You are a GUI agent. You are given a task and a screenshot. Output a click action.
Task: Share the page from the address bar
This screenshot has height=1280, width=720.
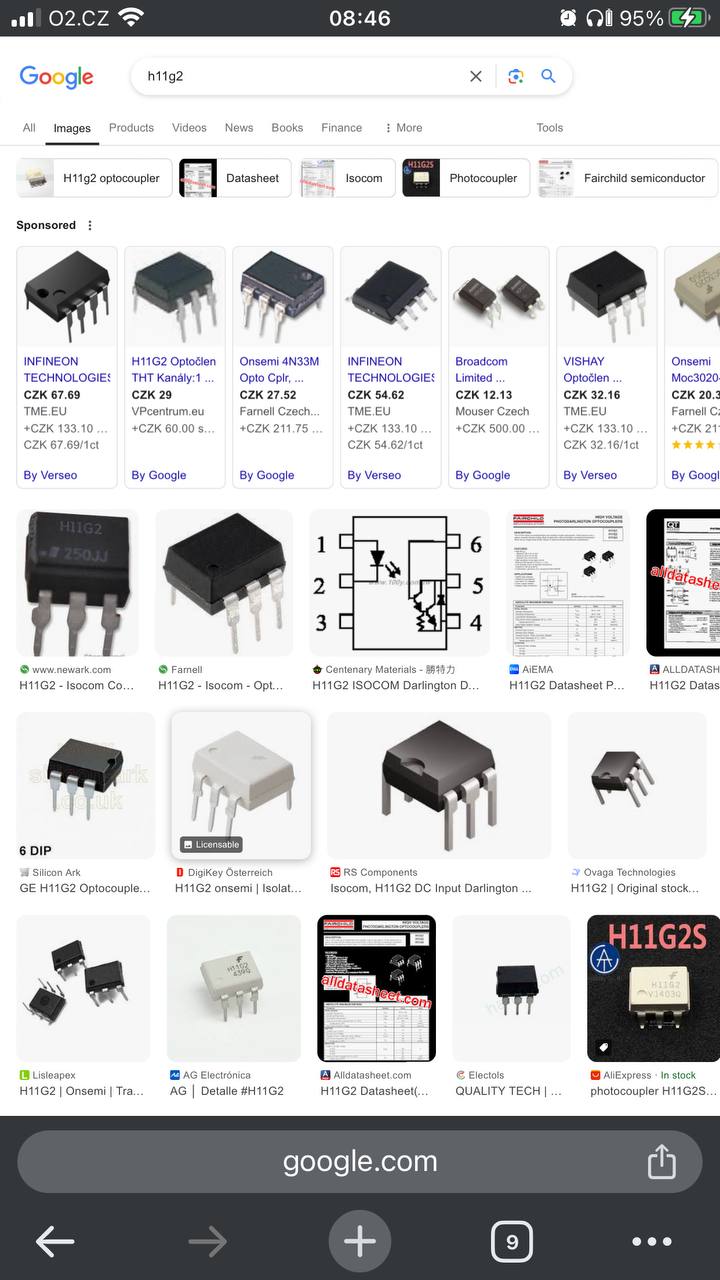(661, 1162)
